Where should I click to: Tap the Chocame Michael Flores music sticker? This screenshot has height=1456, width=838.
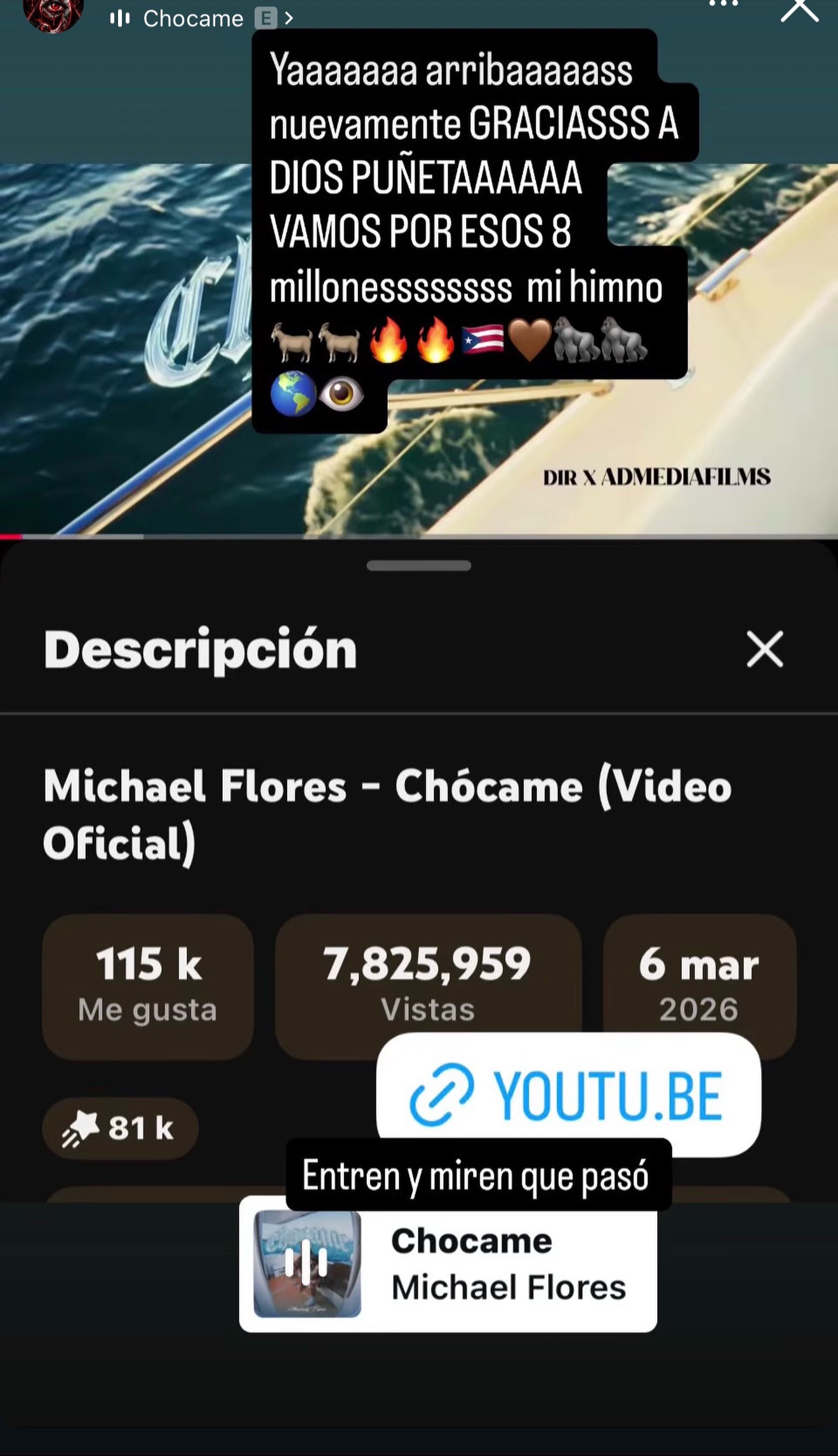coord(448,1264)
